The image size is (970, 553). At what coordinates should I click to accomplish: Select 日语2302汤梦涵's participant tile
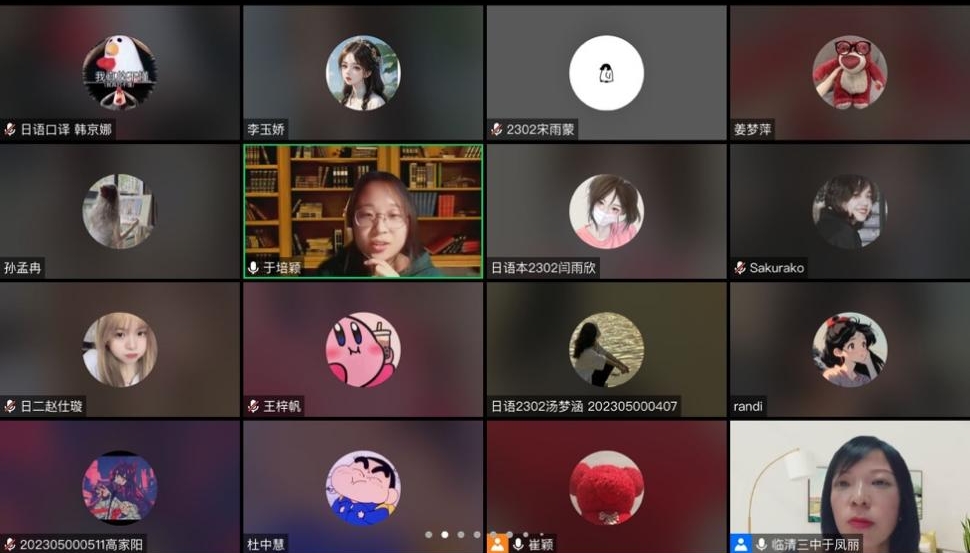[x=606, y=349]
